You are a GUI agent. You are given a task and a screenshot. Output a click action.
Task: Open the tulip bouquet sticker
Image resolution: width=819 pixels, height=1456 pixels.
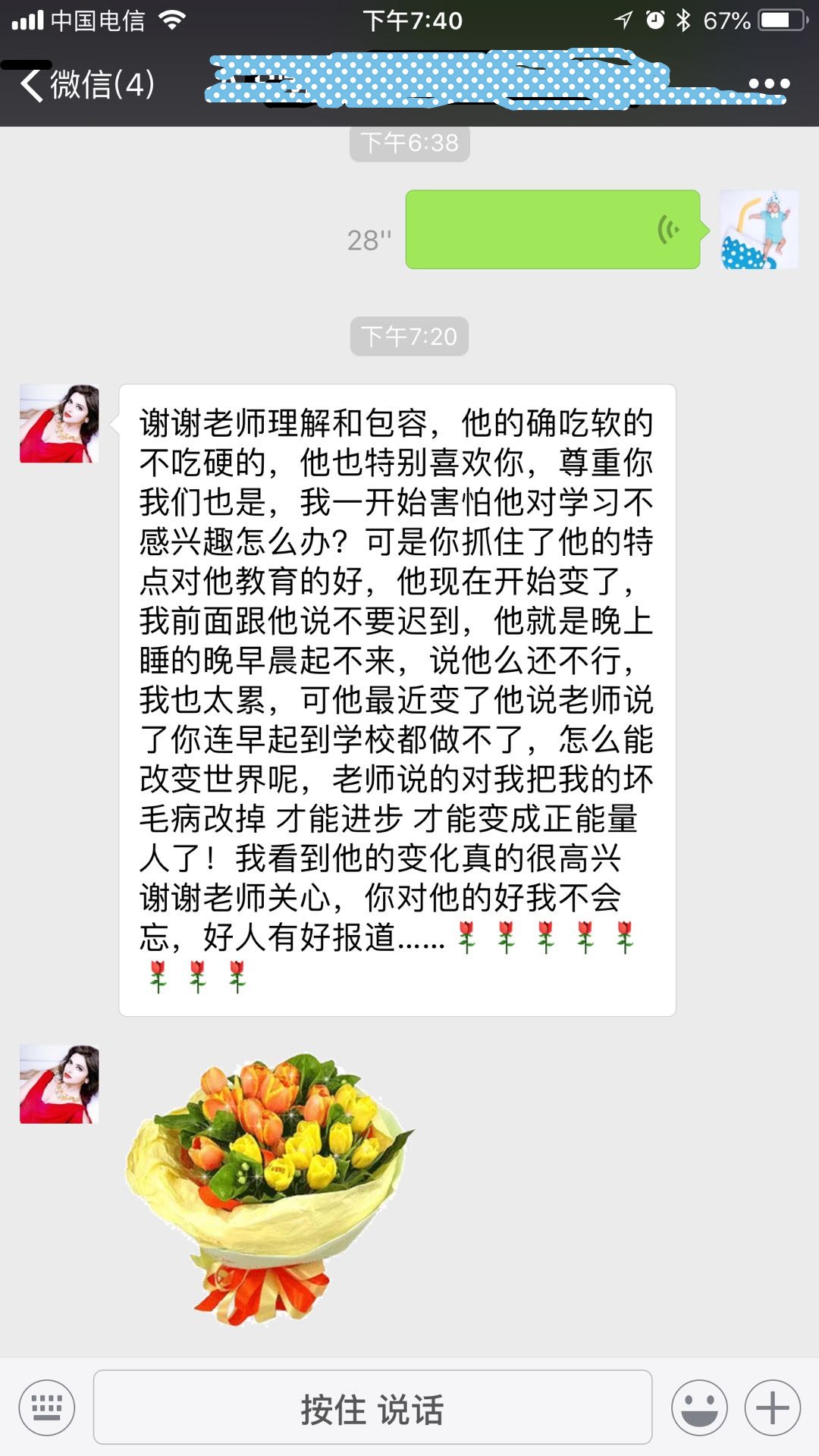click(269, 1187)
